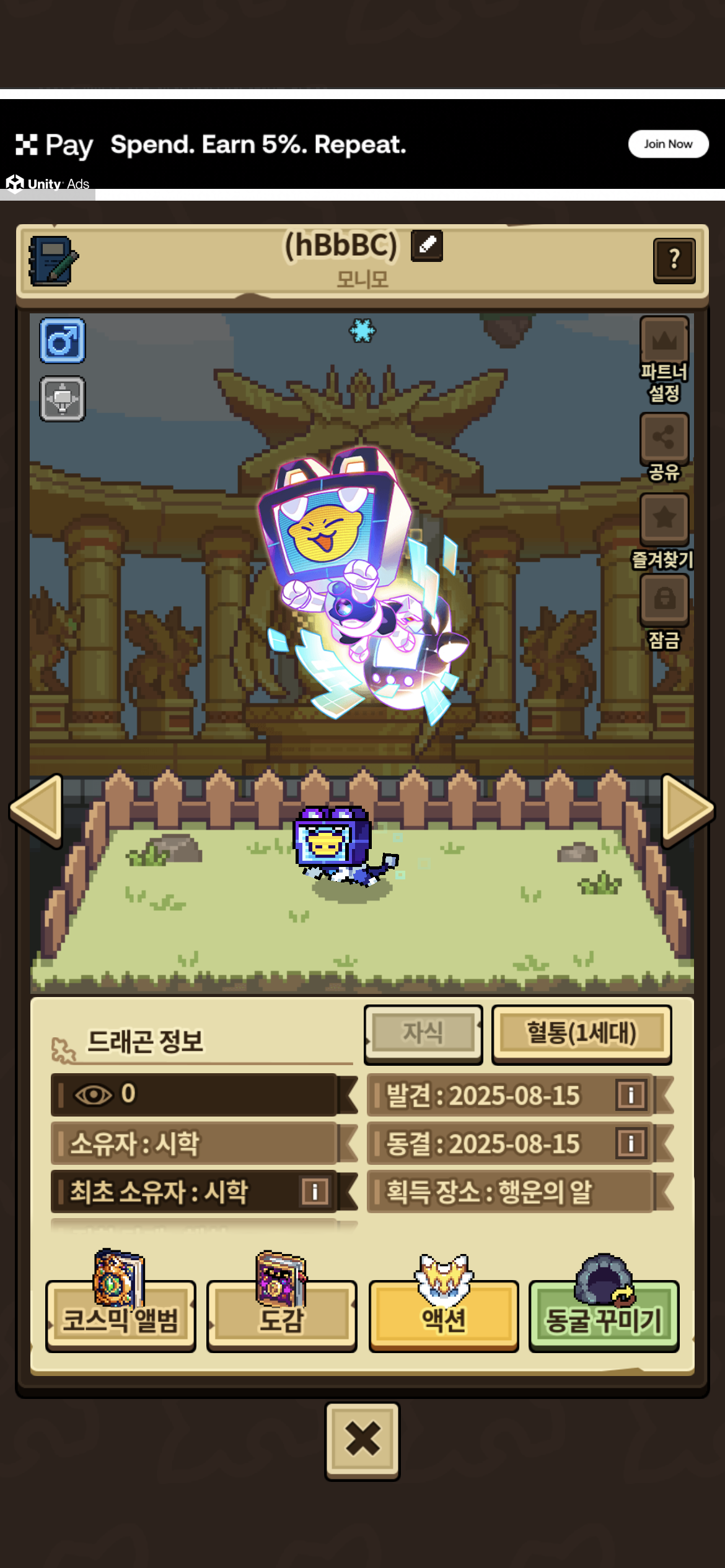Go to next dragon with right arrow
Screen dimensions: 725x1568
tap(688, 809)
